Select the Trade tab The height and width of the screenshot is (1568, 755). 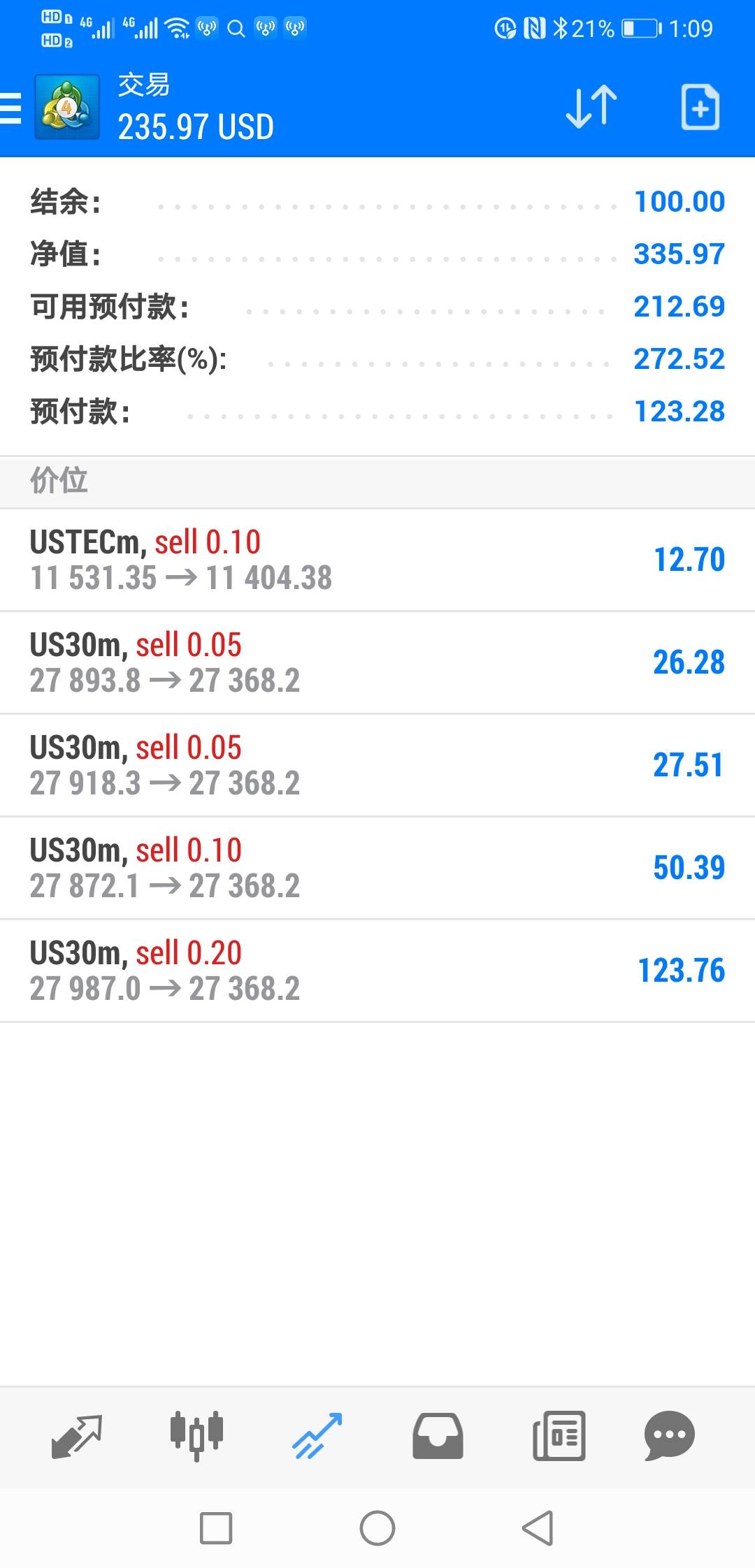click(x=318, y=1436)
